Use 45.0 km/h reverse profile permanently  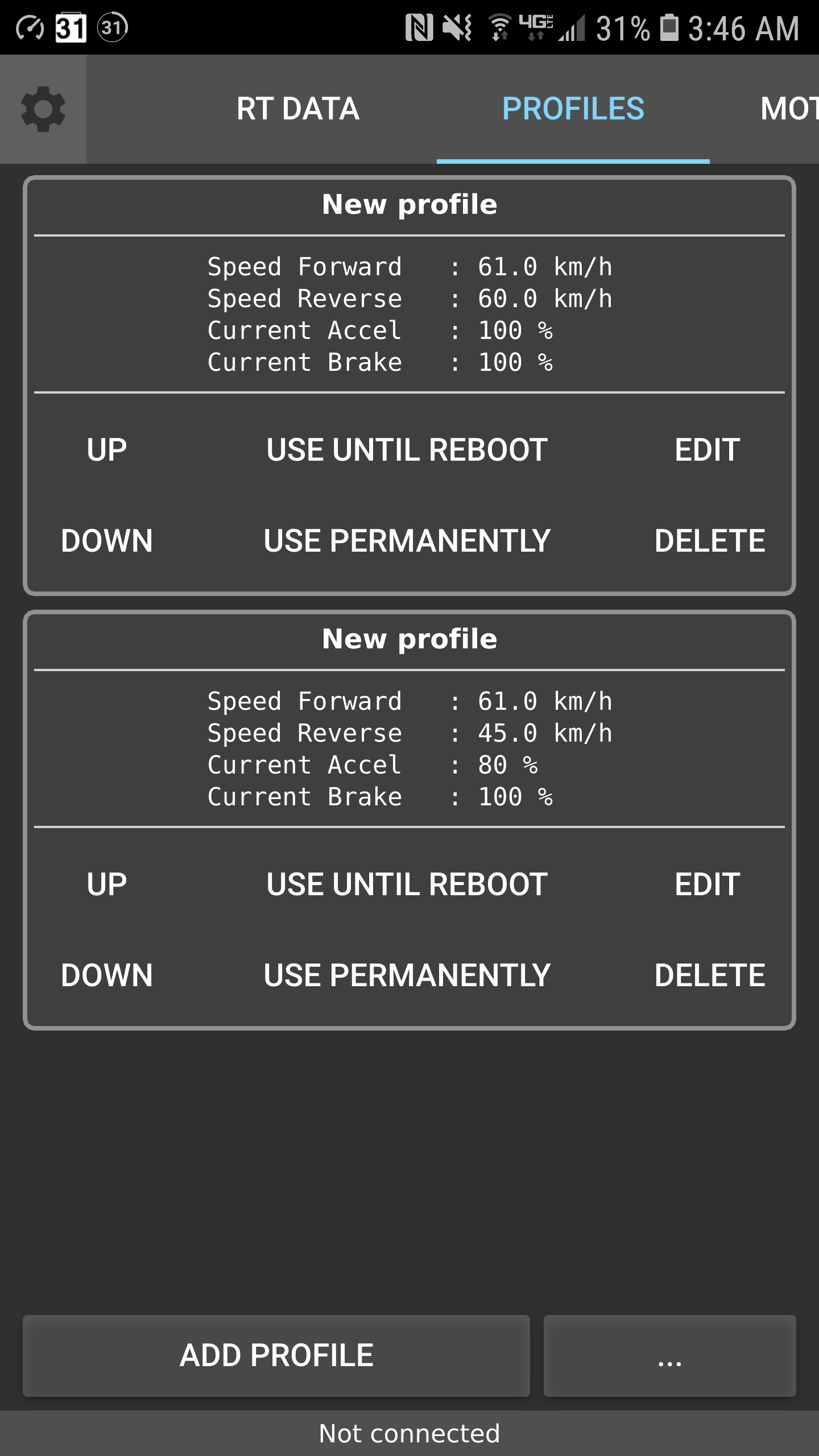click(x=407, y=975)
